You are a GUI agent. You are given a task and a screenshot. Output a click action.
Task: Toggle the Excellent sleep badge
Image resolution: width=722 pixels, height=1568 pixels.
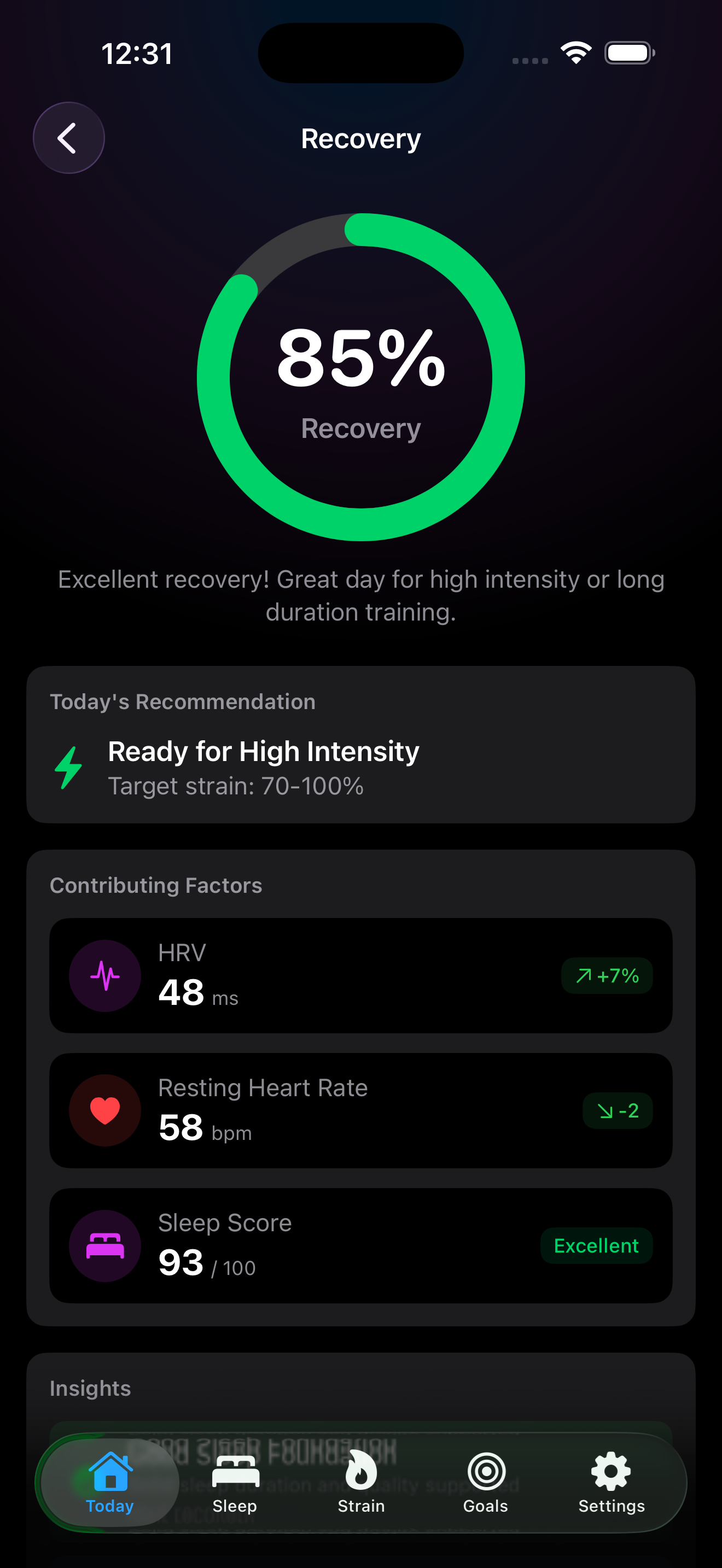coord(596,1245)
